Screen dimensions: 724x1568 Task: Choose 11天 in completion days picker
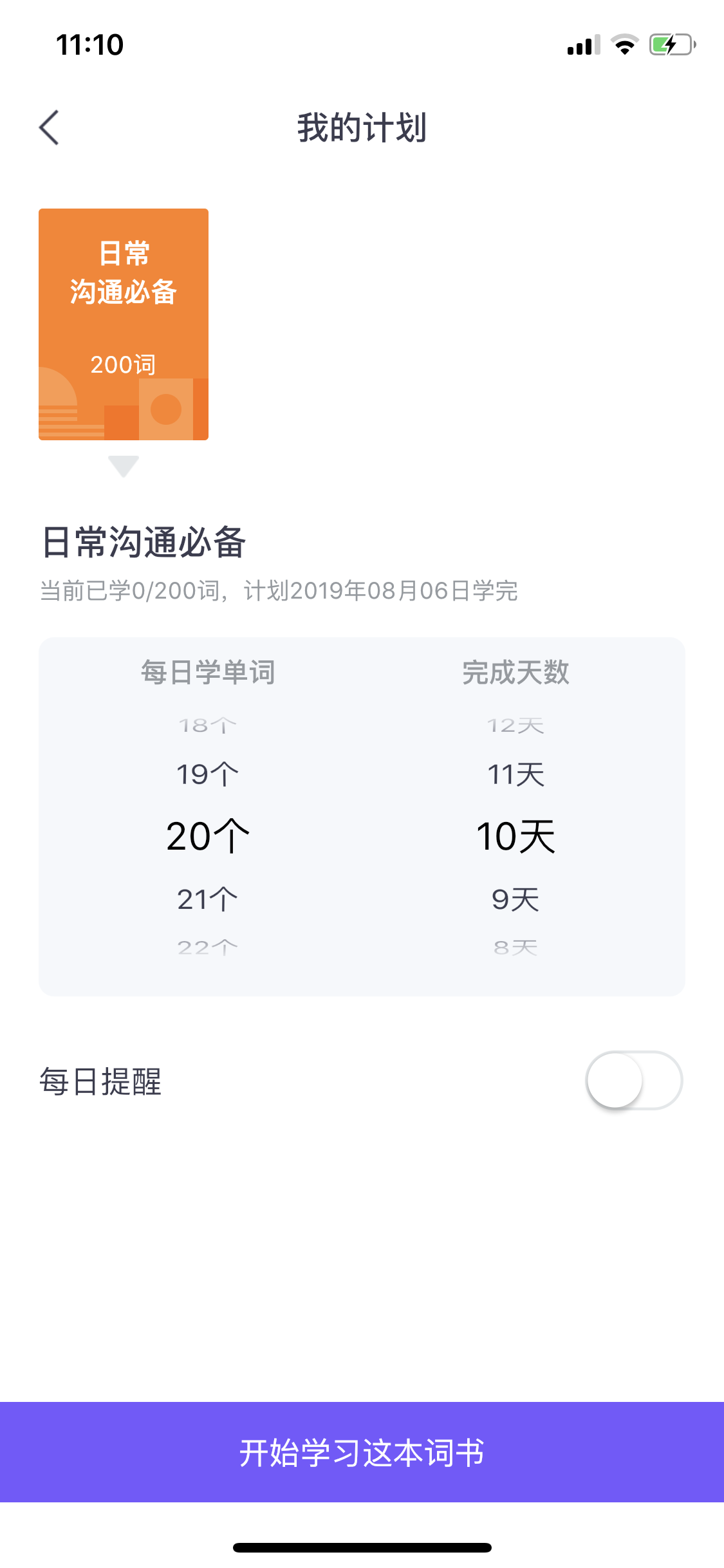click(x=515, y=774)
